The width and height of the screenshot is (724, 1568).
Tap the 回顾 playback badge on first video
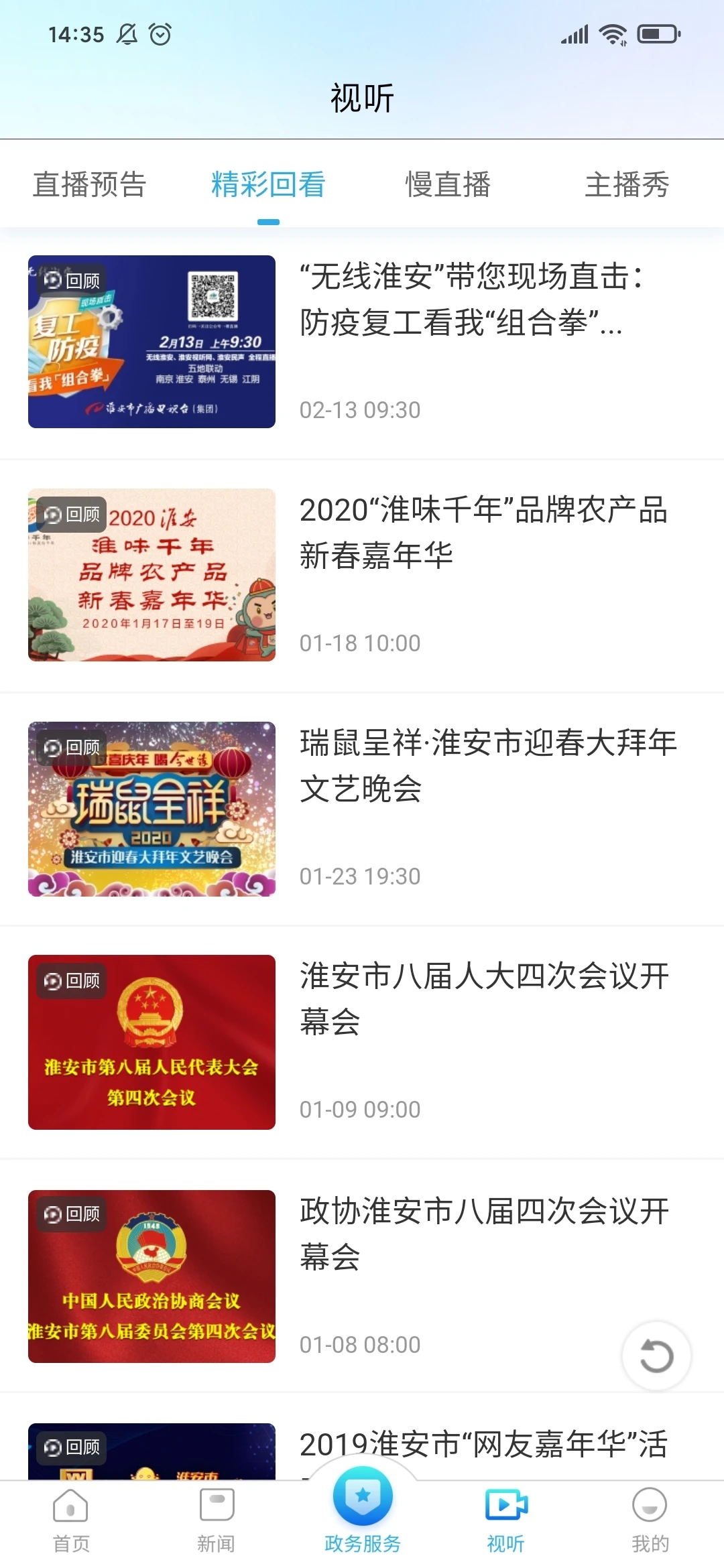click(x=70, y=281)
